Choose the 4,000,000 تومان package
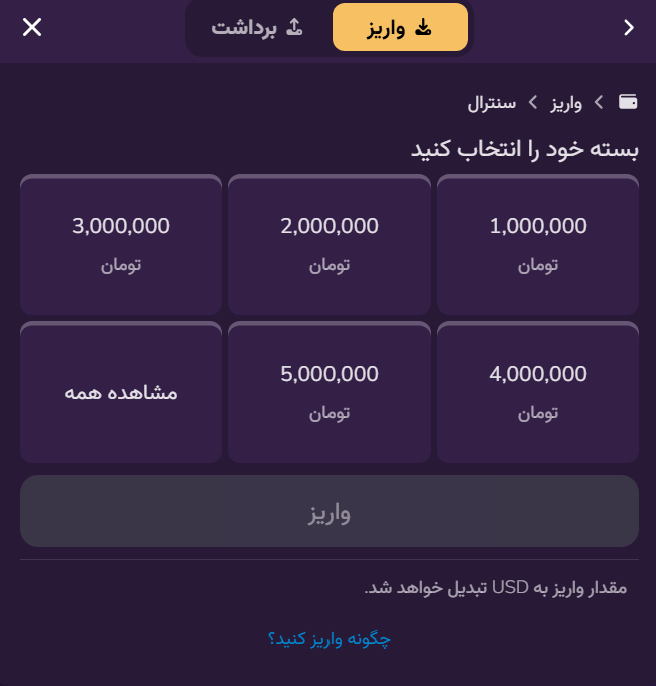 click(x=538, y=392)
